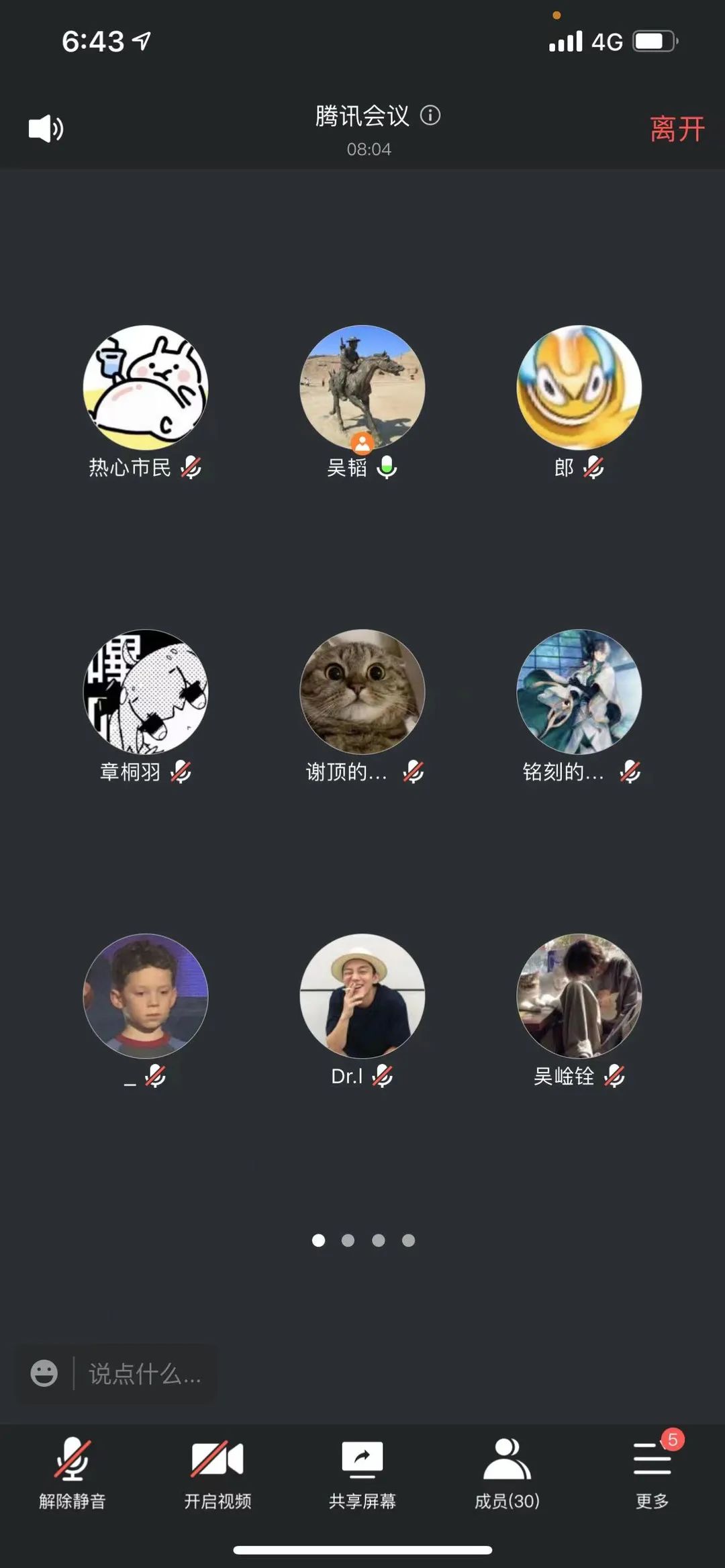
Task: Leave the meeting via 离开
Action: tap(677, 128)
